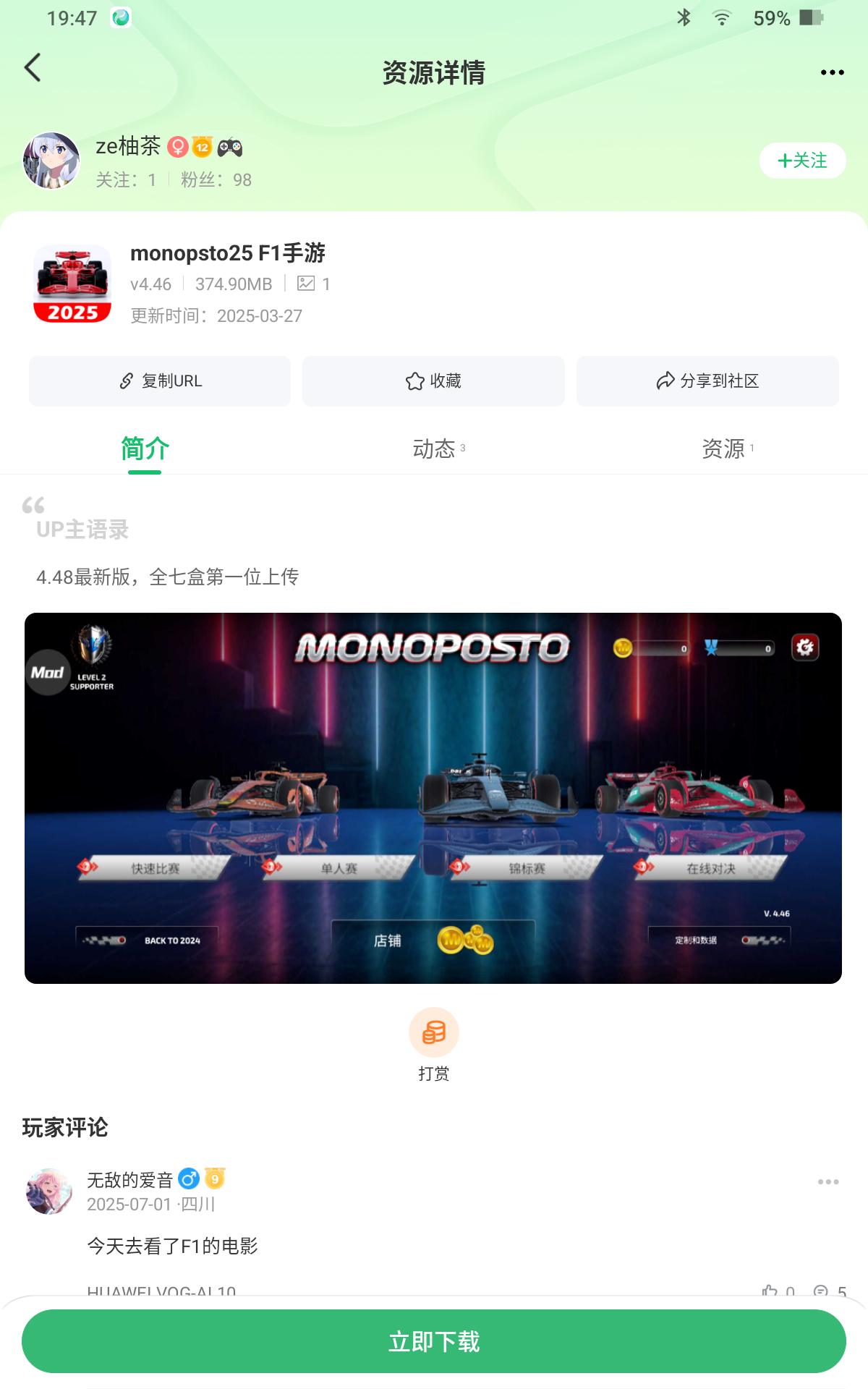The width and height of the screenshot is (868, 1389).
Task: Select the 简介 tab
Action: (145, 449)
